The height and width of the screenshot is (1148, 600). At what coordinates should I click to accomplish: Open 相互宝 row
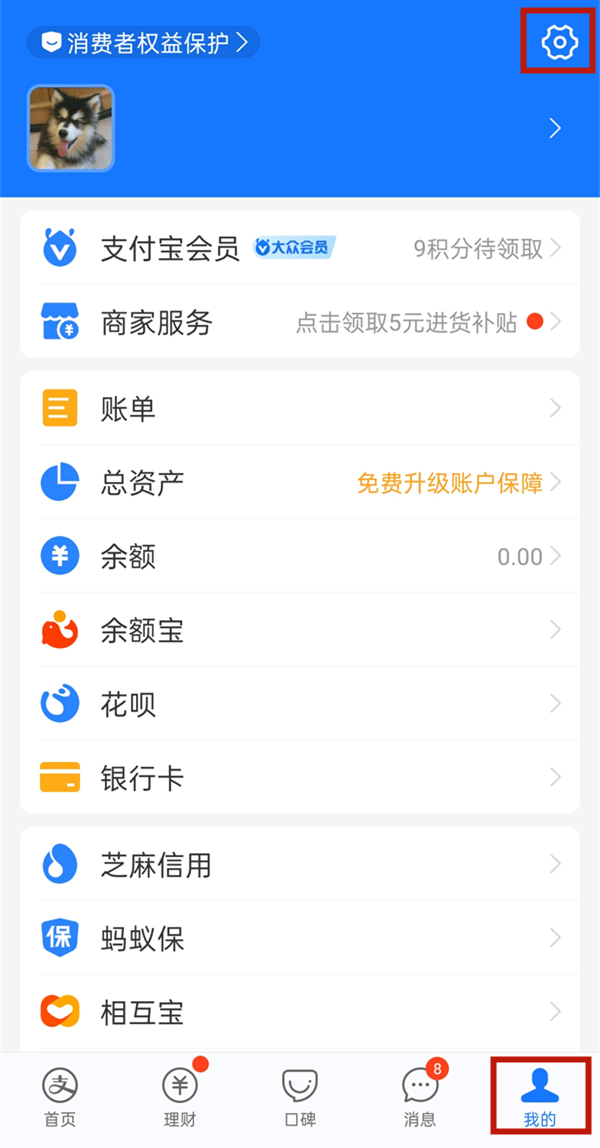[300, 1012]
